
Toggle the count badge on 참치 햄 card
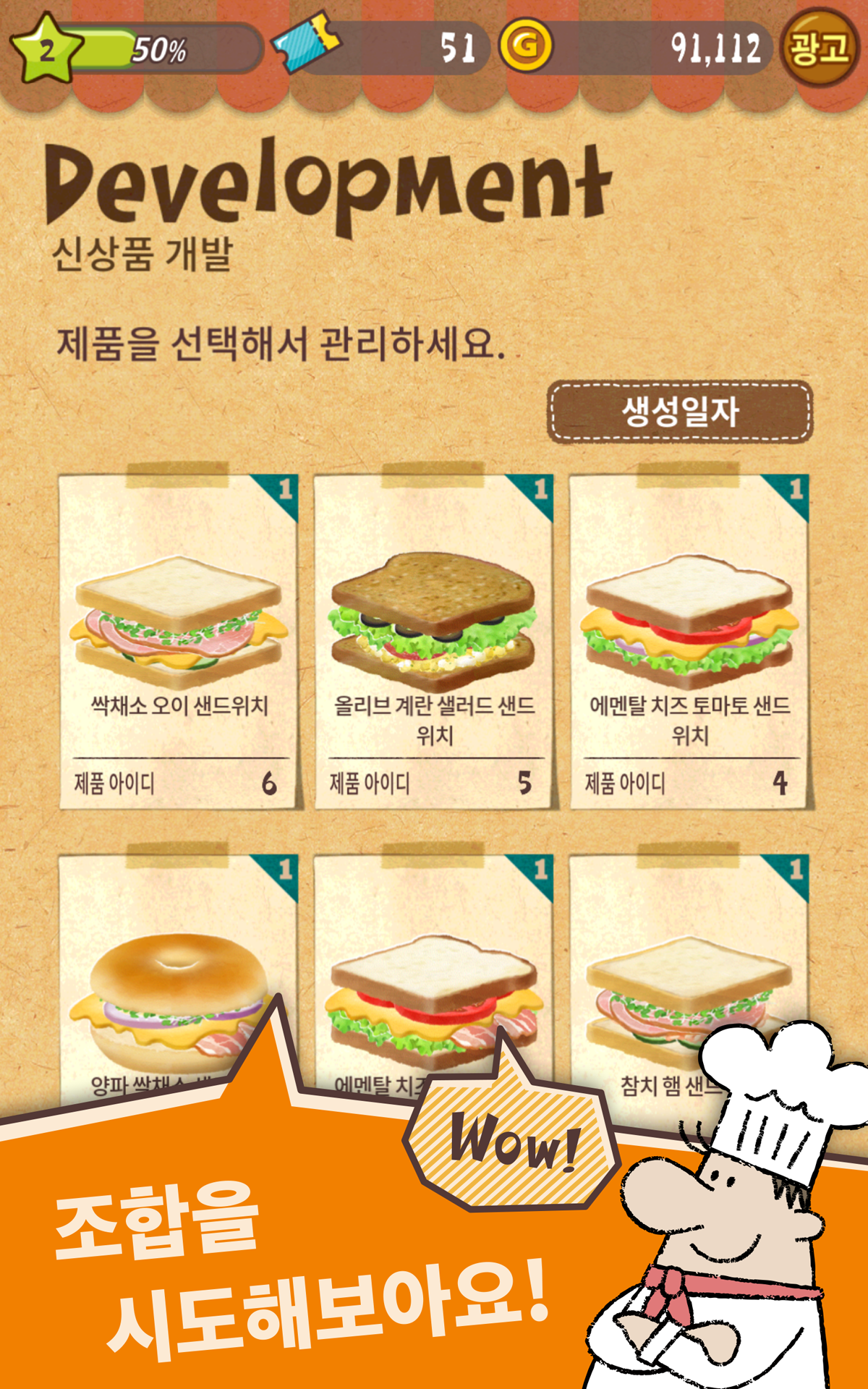click(x=797, y=870)
